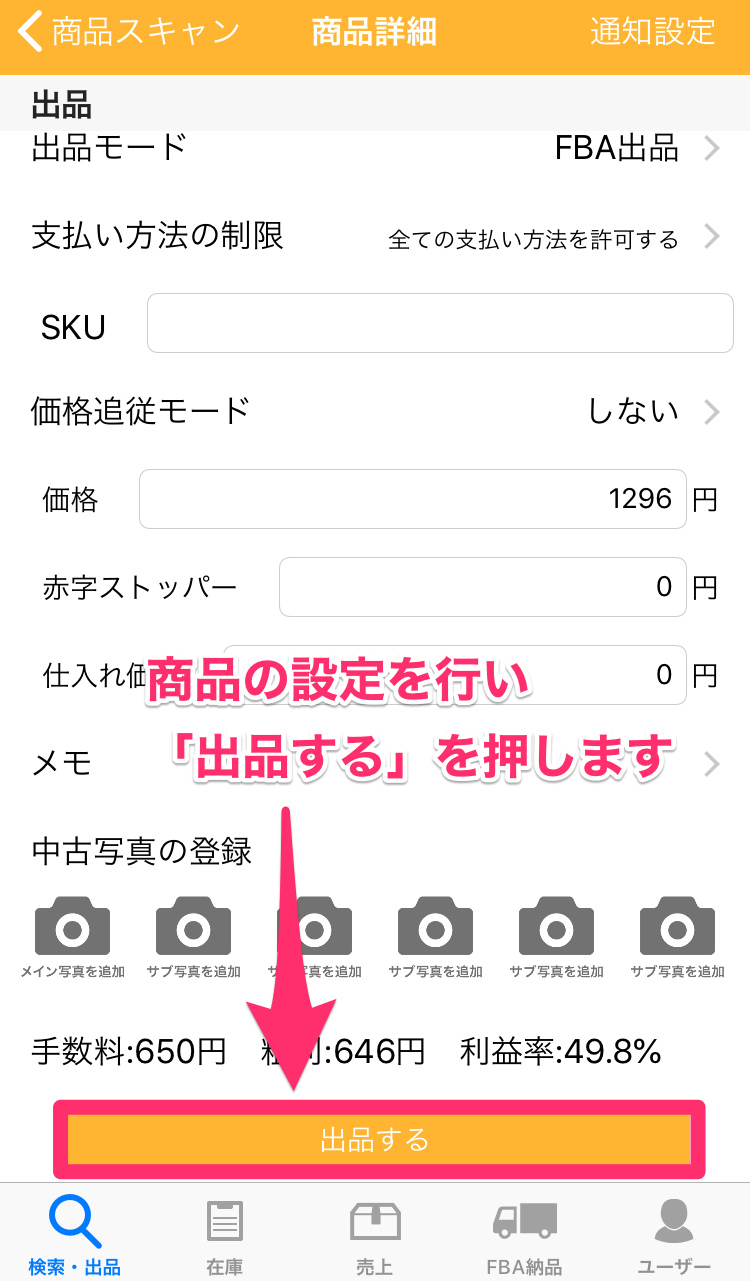Go to the ユーザー tab
The image size is (750, 1281).
[674, 1238]
